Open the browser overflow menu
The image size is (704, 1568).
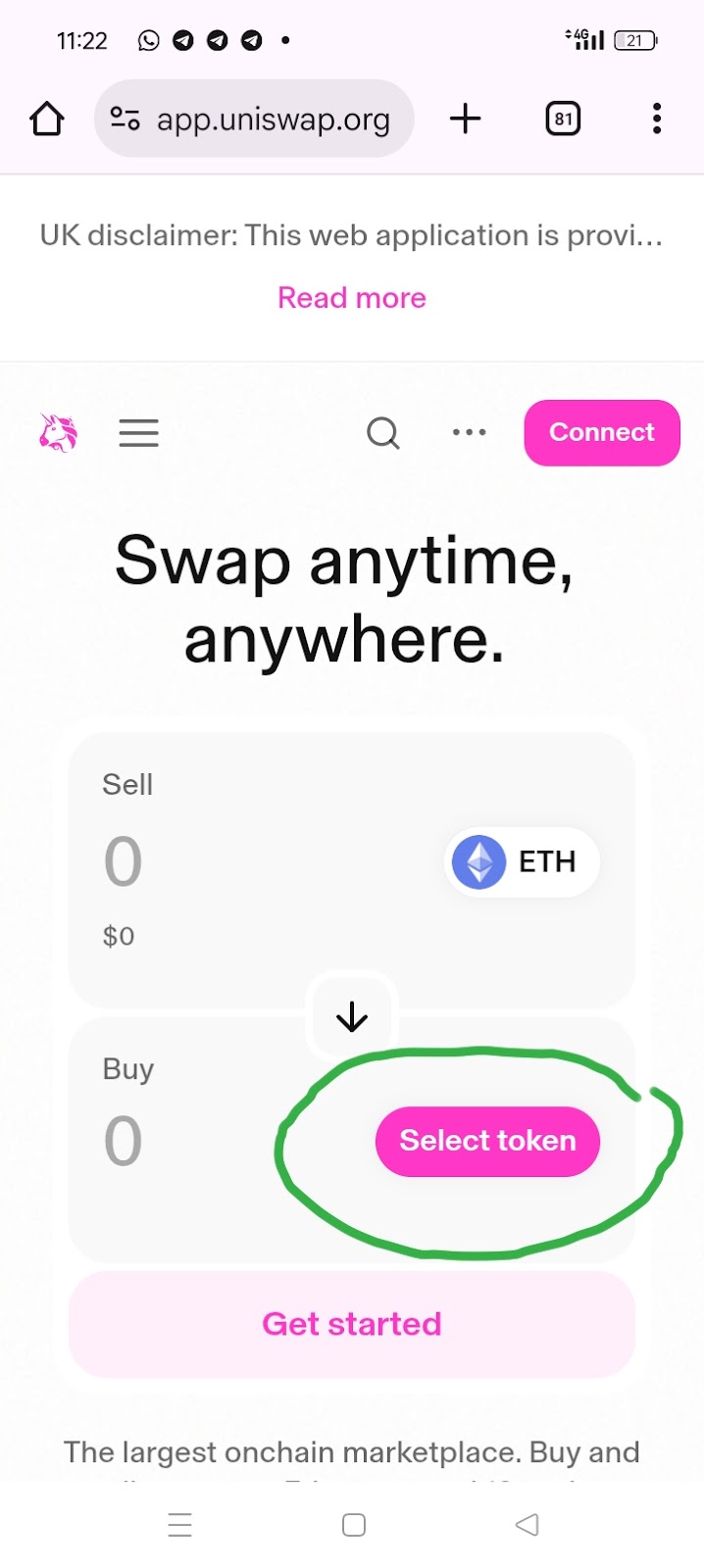coord(657,119)
